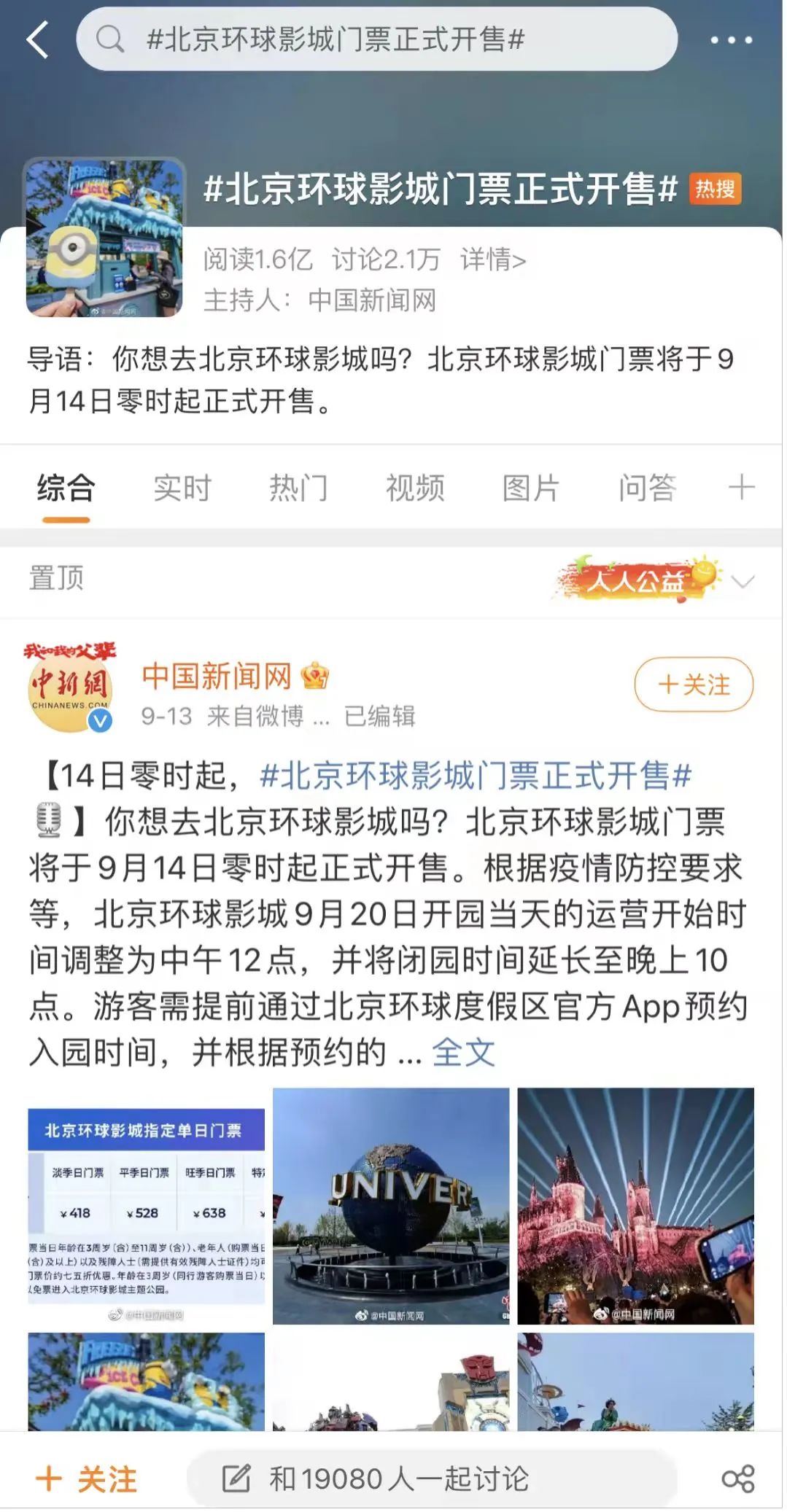The height and width of the screenshot is (1512, 787).
Task: Switch to the 热门 tab
Action: point(298,488)
